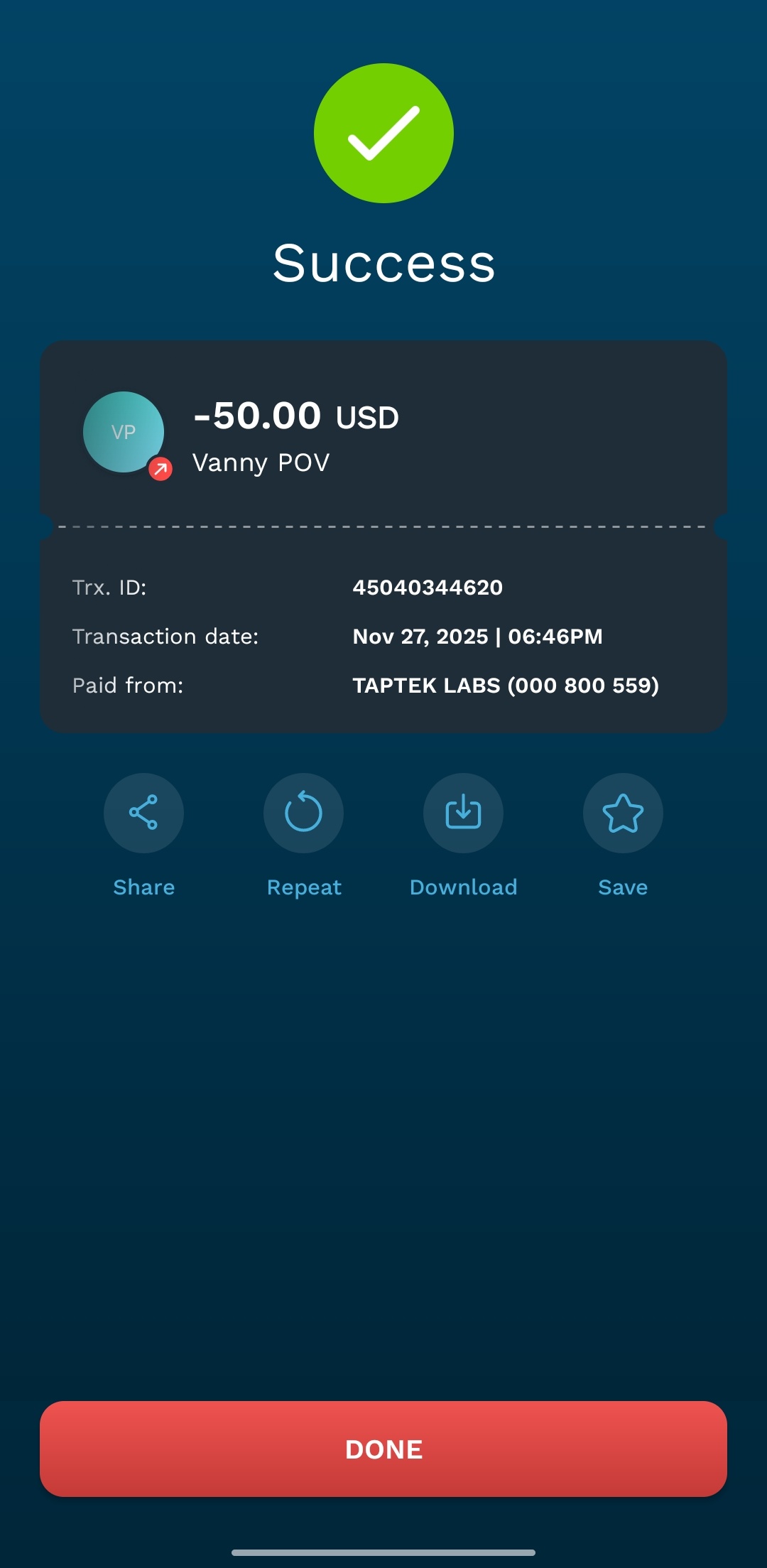
Task: Tap the DONE button
Action: click(383, 1449)
